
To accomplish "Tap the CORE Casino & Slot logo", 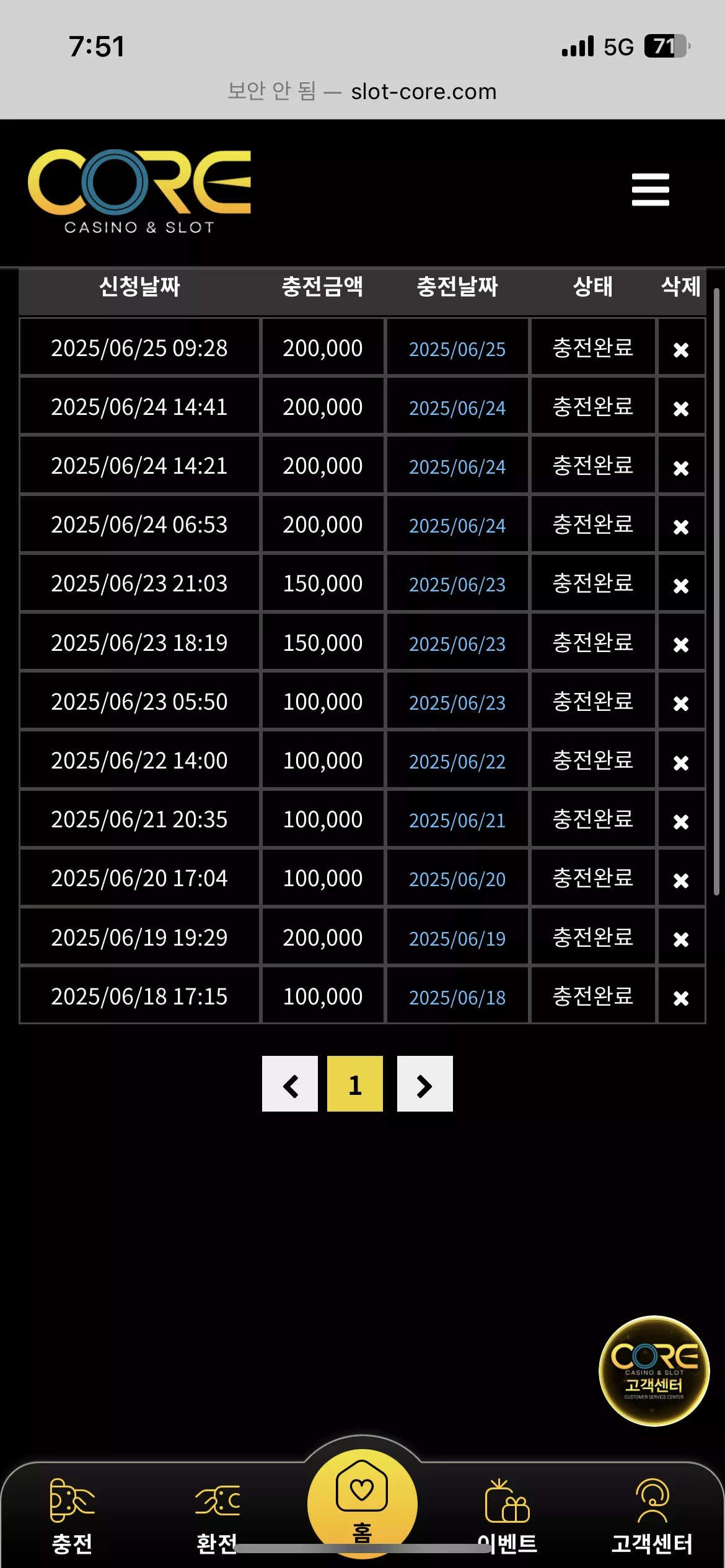I will coord(139,191).
